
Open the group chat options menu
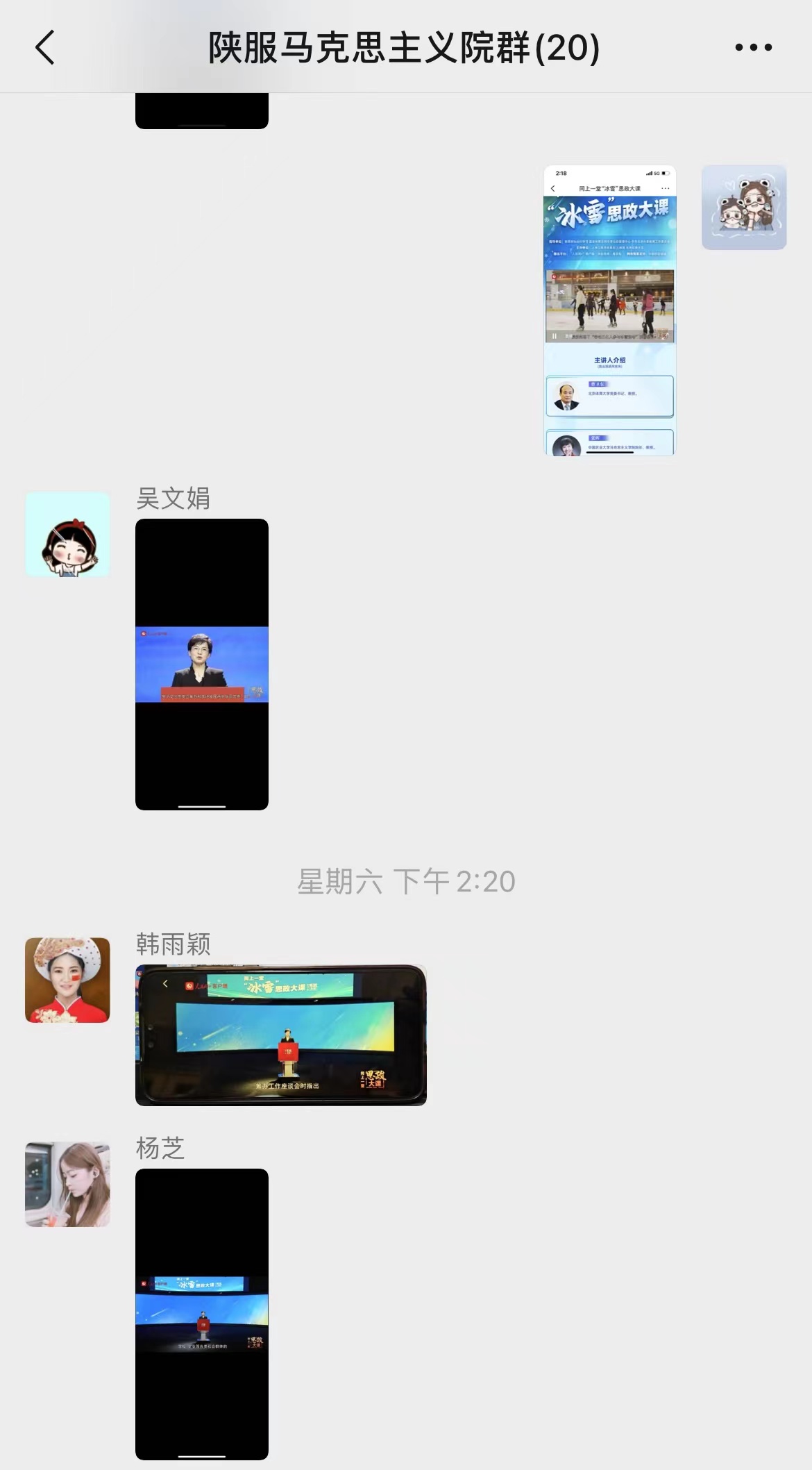point(753,48)
